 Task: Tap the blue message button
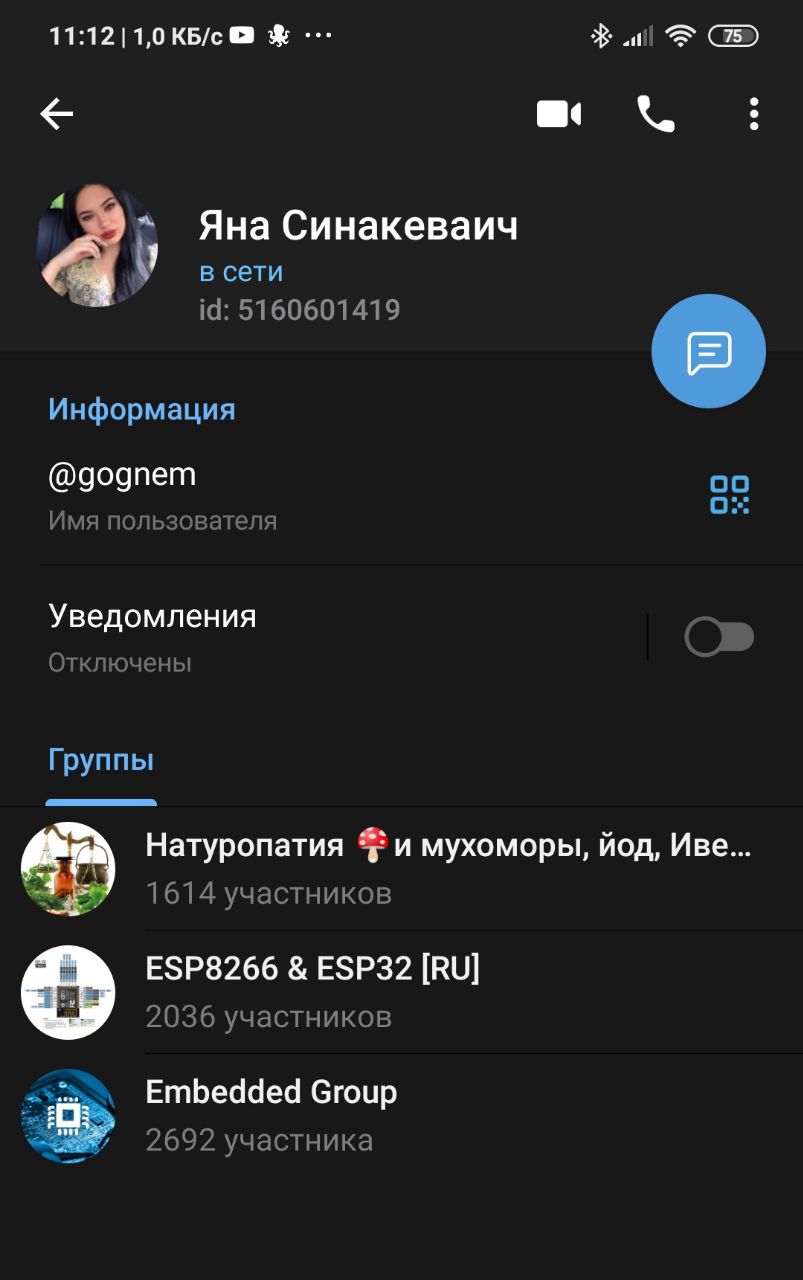pyautogui.click(x=708, y=351)
